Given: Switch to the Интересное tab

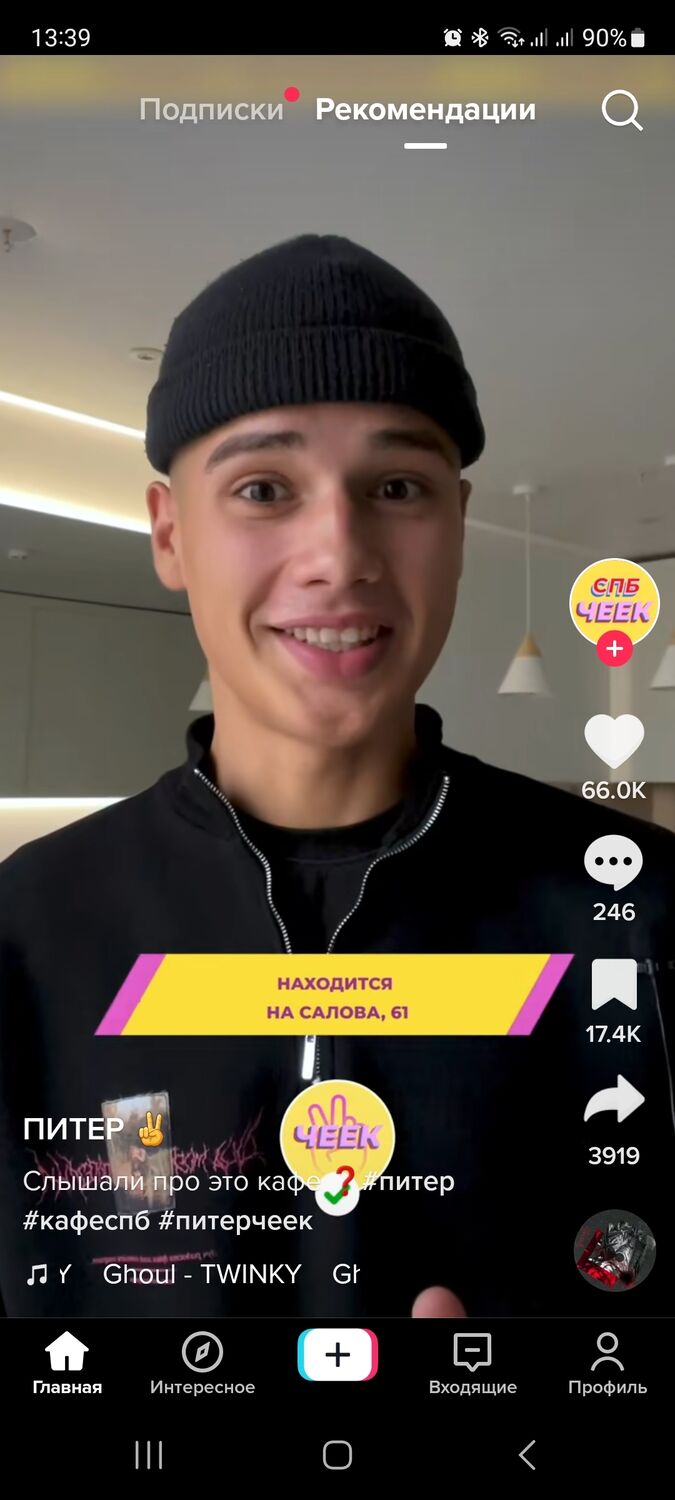Looking at the screenshot, I should 202,1364.
